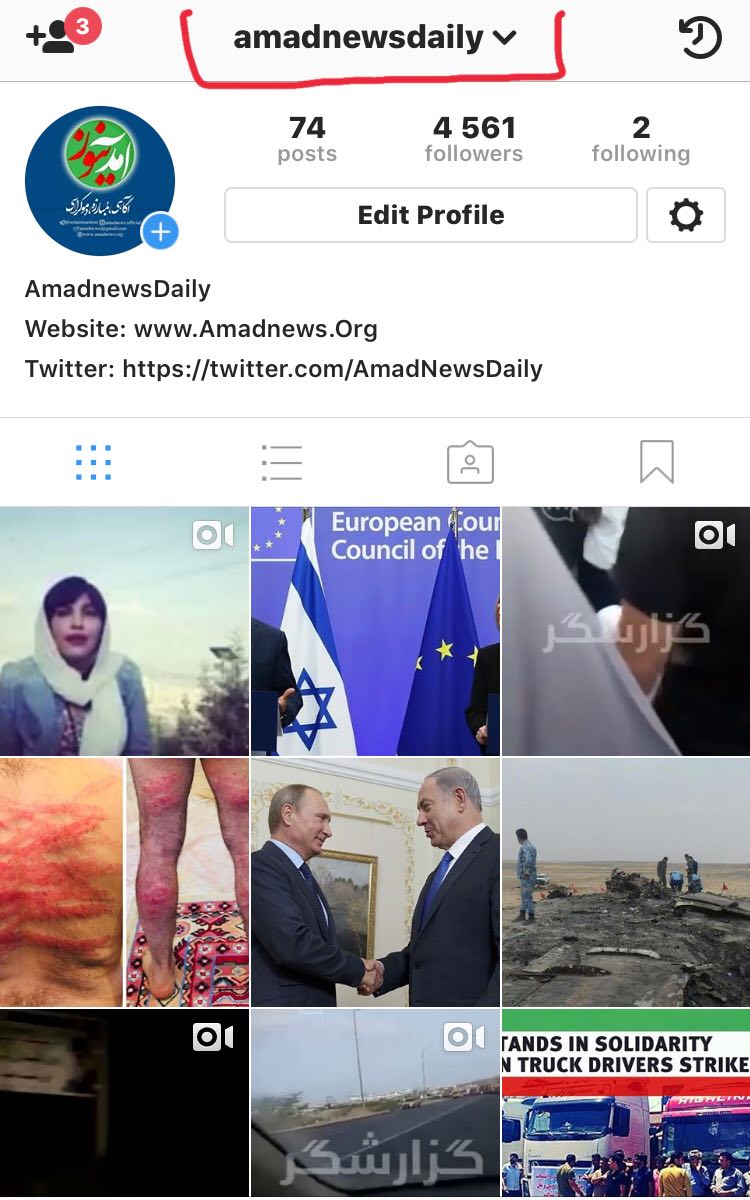The width and height of the screenshot is (750, 1200).
Task: Open the European Council flags post
Action: coord(375,631)
